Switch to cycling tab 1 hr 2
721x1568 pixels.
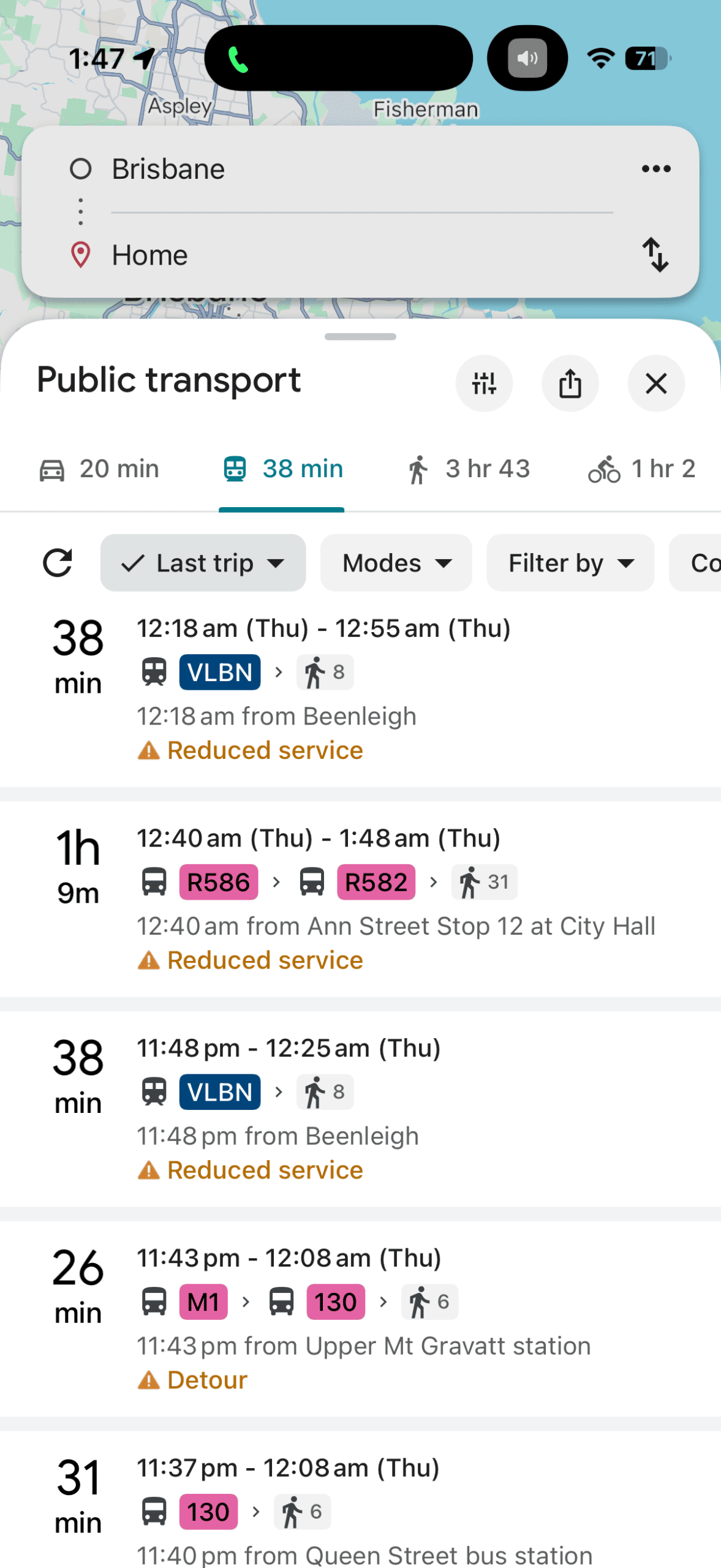pos(641,469)
